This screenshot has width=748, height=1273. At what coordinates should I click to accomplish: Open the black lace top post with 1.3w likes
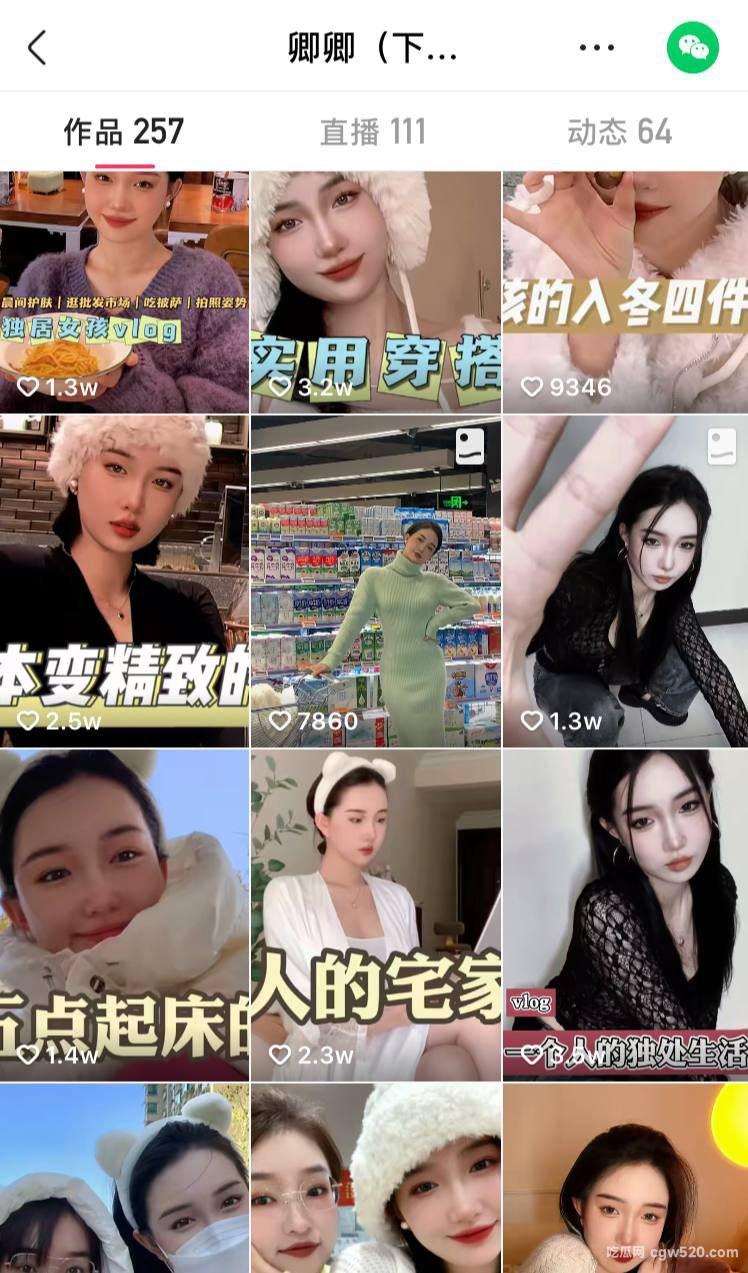point(625,580)
